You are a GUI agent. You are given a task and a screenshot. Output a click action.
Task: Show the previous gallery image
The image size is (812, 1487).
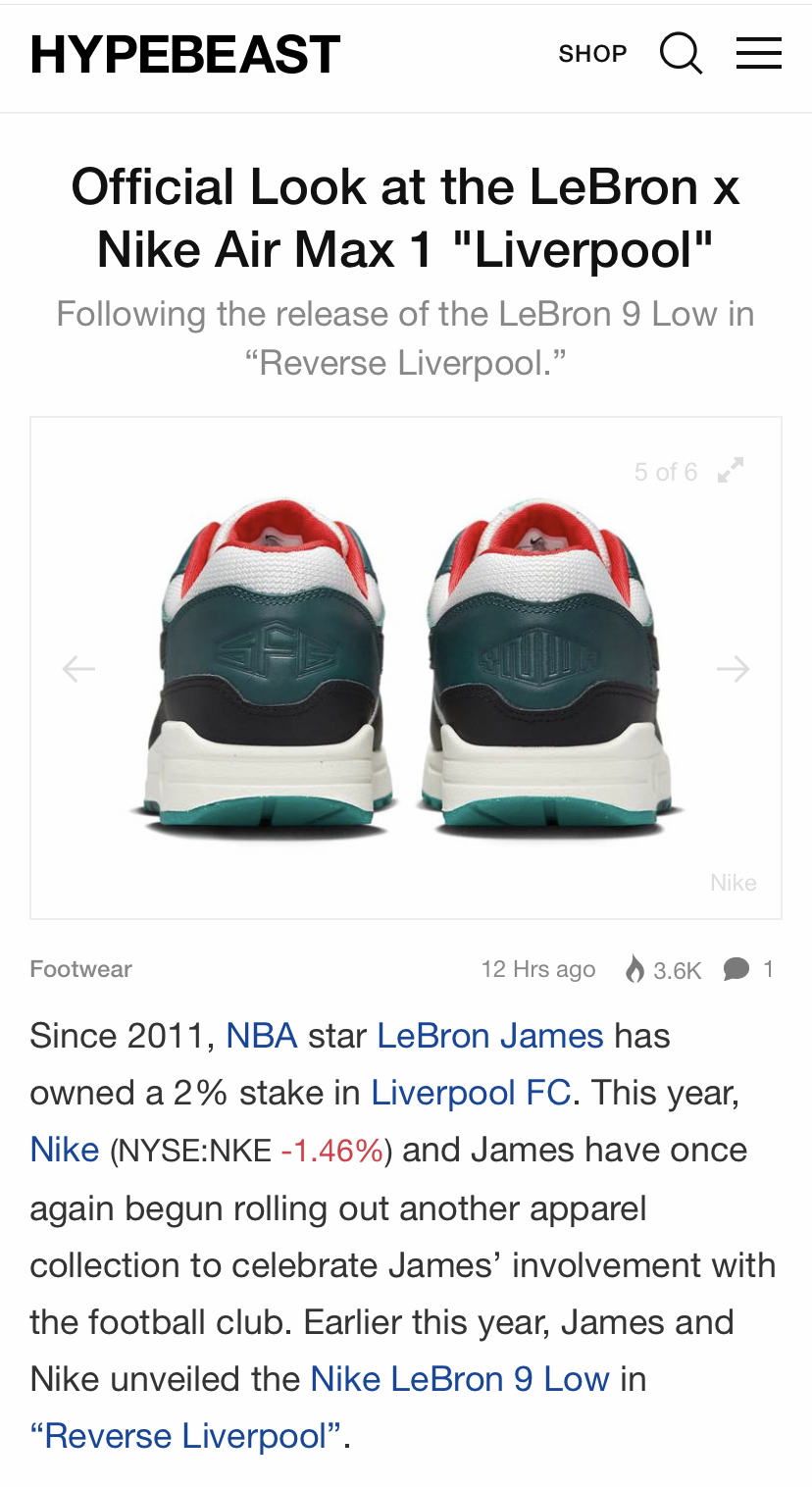click(78, 669)
